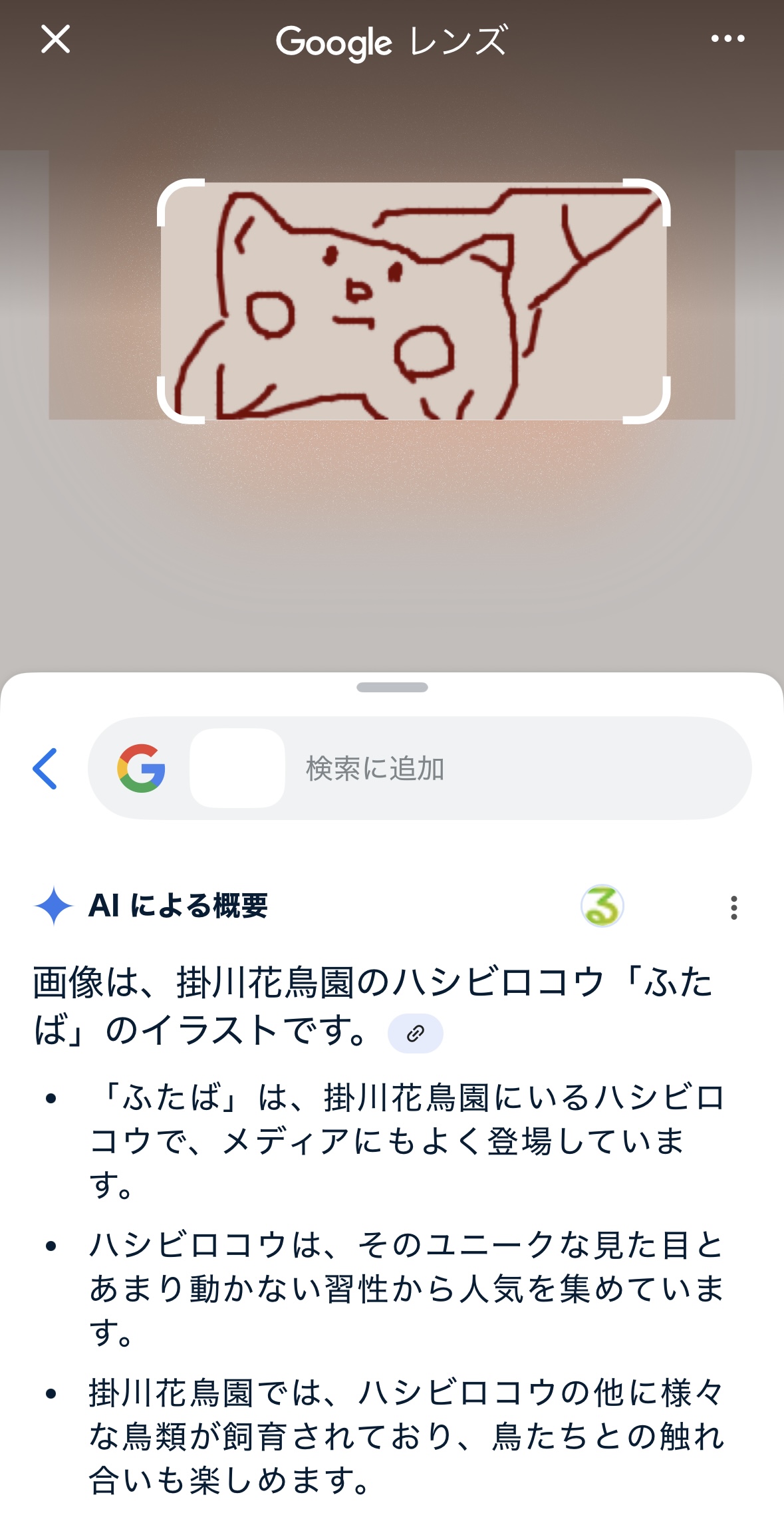The height and width of the screenshot is (1517, 784).
Task: Open AI overview more options menu
Action: (x=733, y=907)
